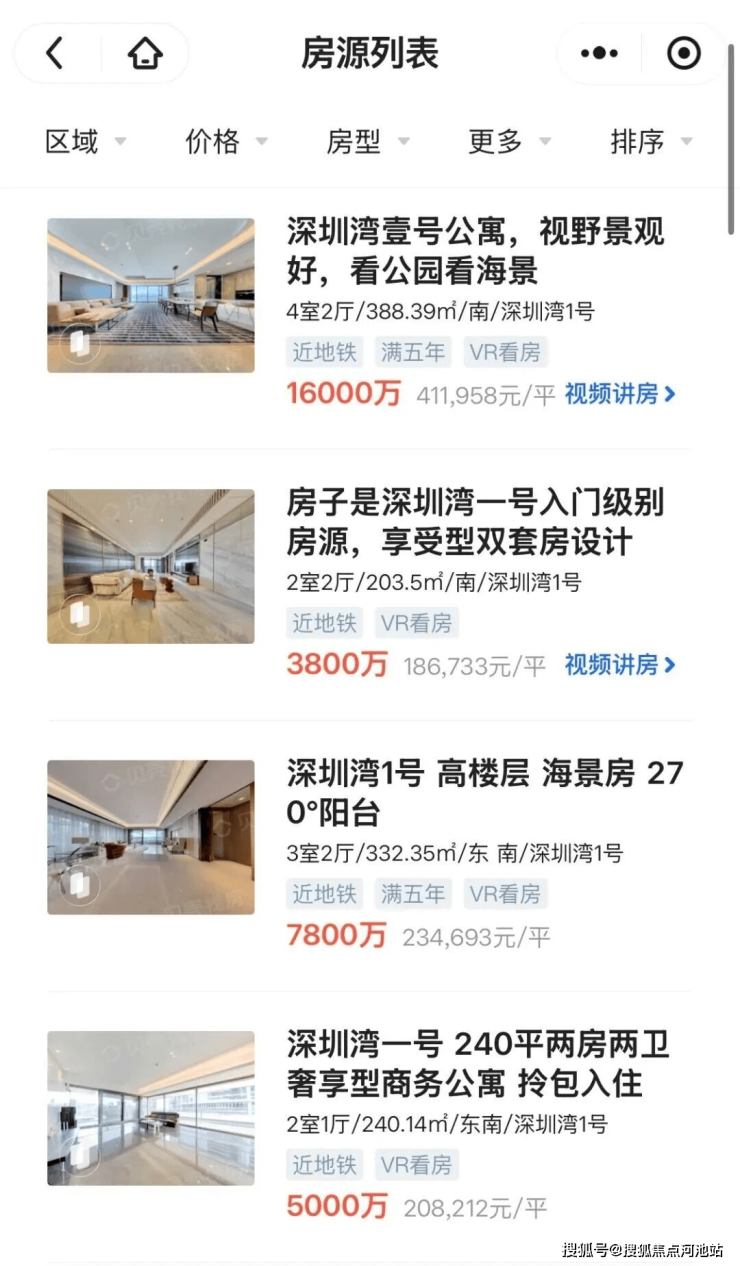This screenshot has width=740, height=1266.
Task: Expand the 区域 filter dropdown
Action: click(x=85, y=142)
